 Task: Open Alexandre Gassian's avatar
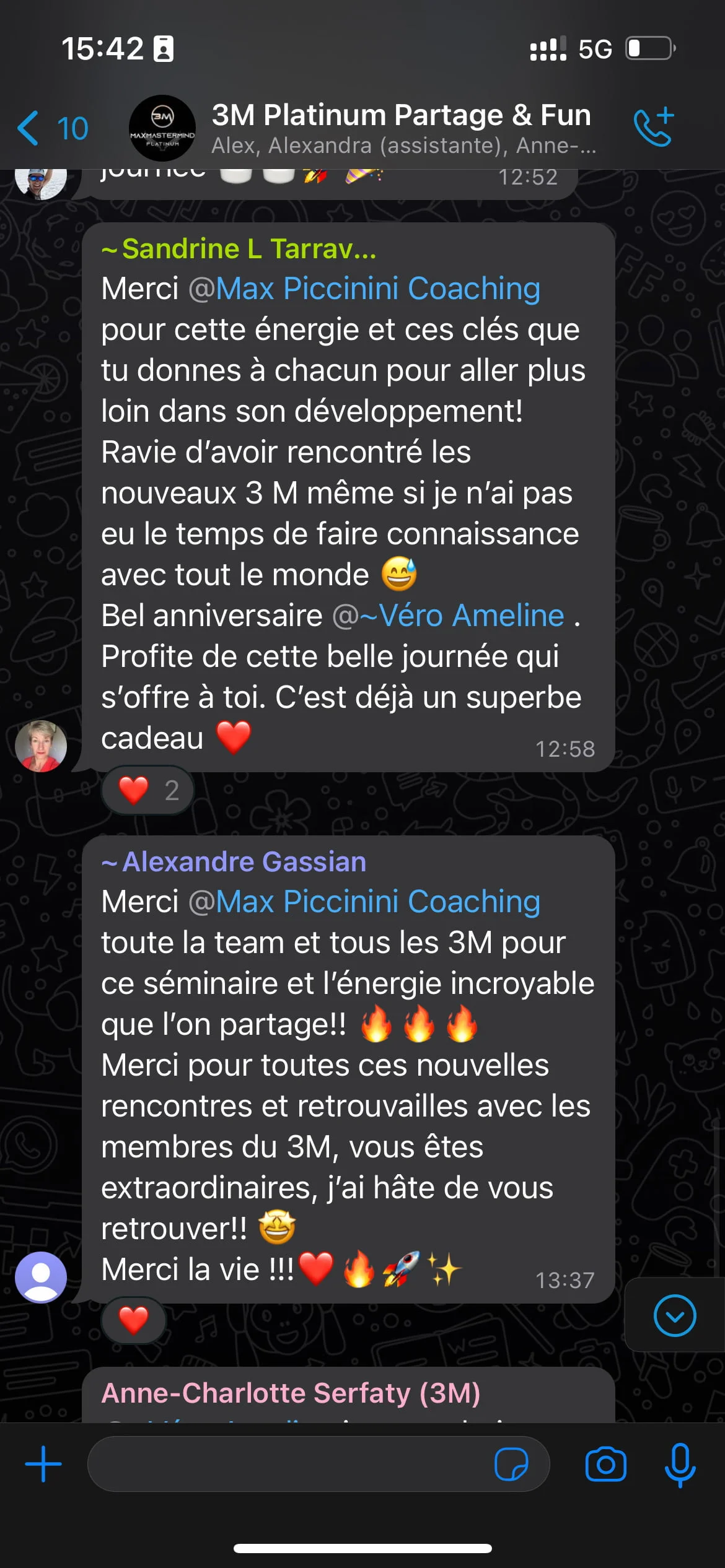click(x=41, y=1276)
